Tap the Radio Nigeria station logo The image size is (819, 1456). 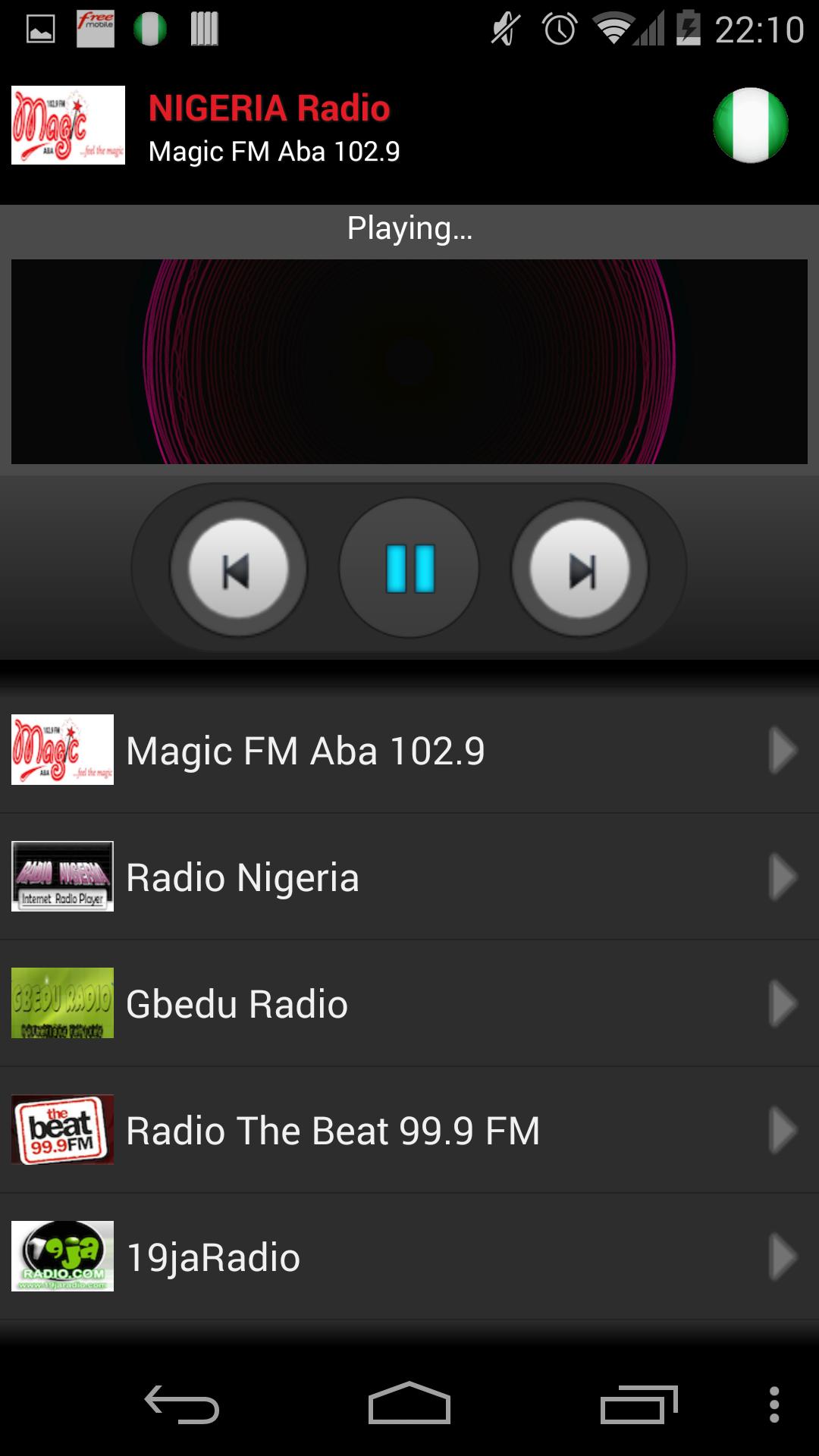[62, 877]
